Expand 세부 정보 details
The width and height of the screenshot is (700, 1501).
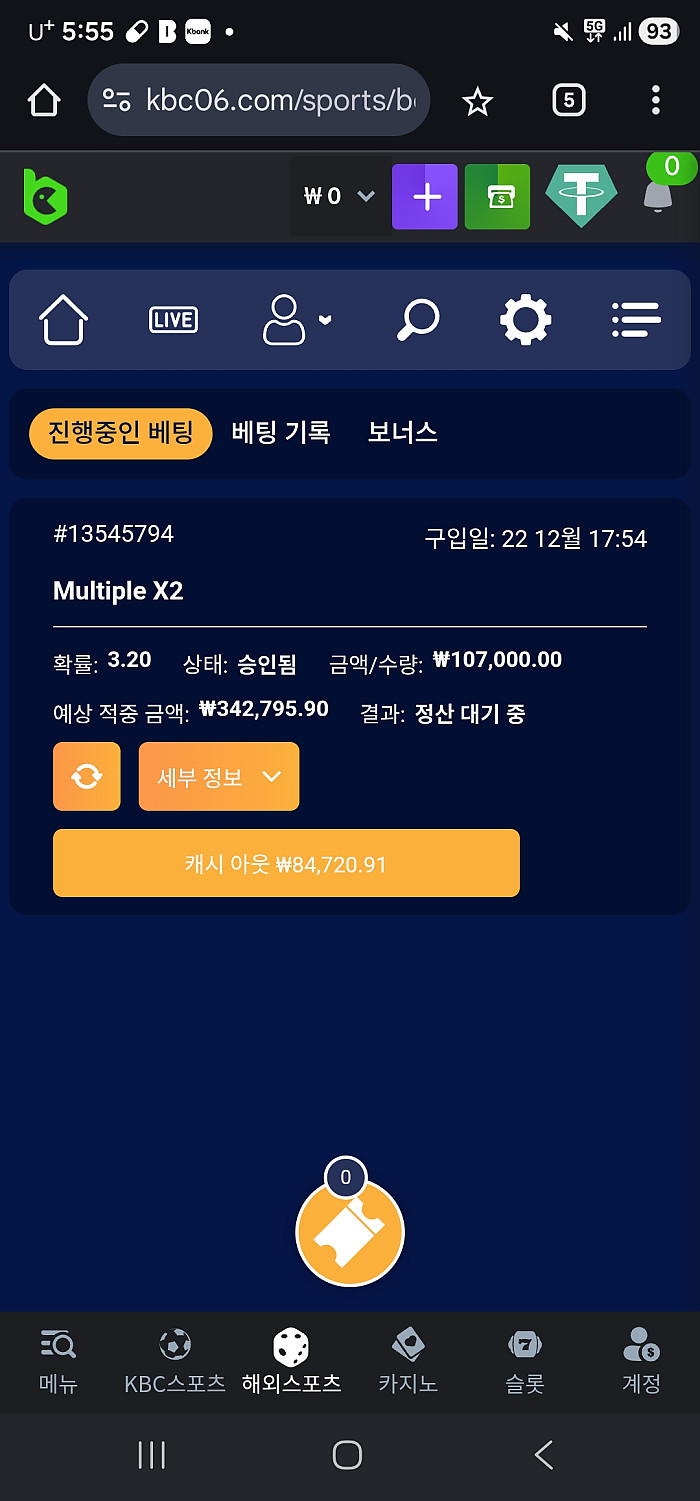219,776
